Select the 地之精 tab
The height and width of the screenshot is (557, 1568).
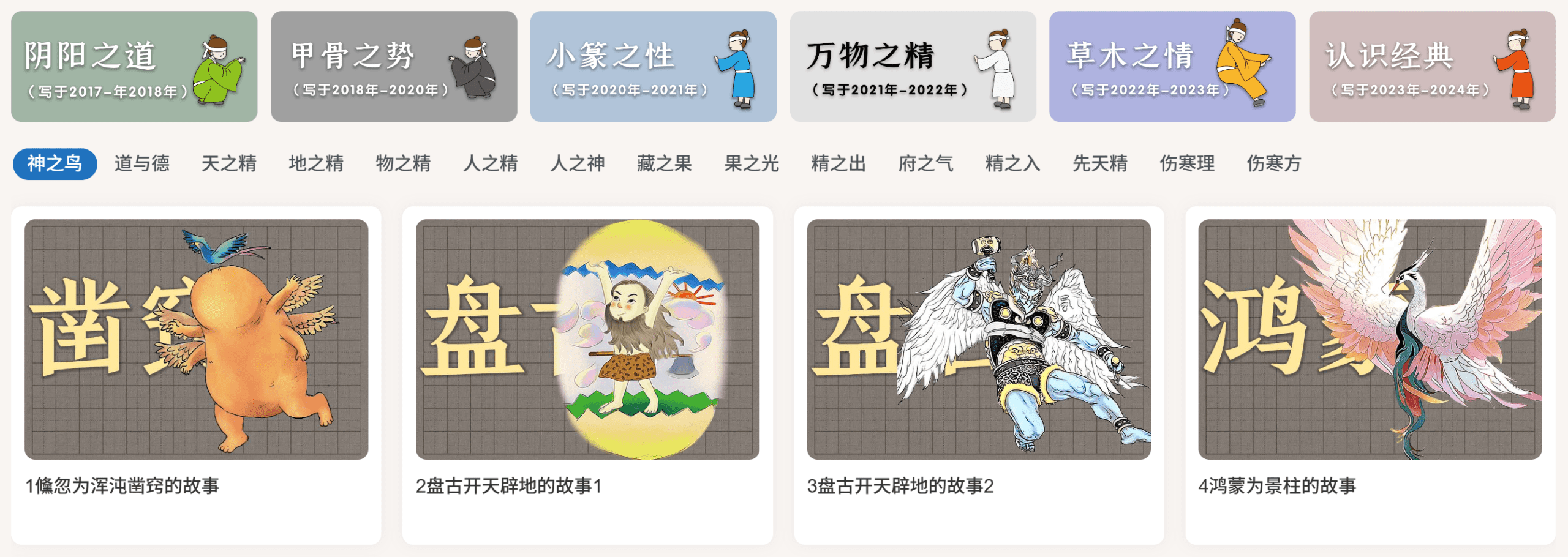315,163
